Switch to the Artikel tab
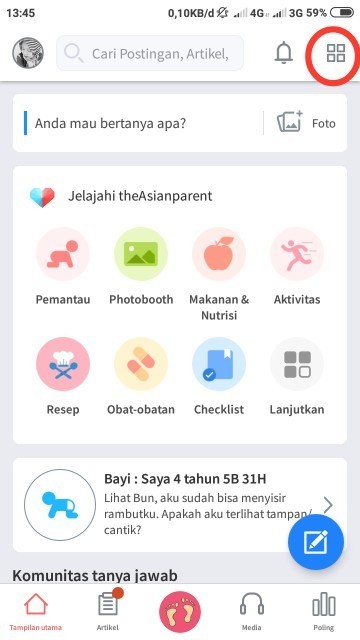This screenshot has width=360, height=640. pyautogui.click(x=108, y=611)
